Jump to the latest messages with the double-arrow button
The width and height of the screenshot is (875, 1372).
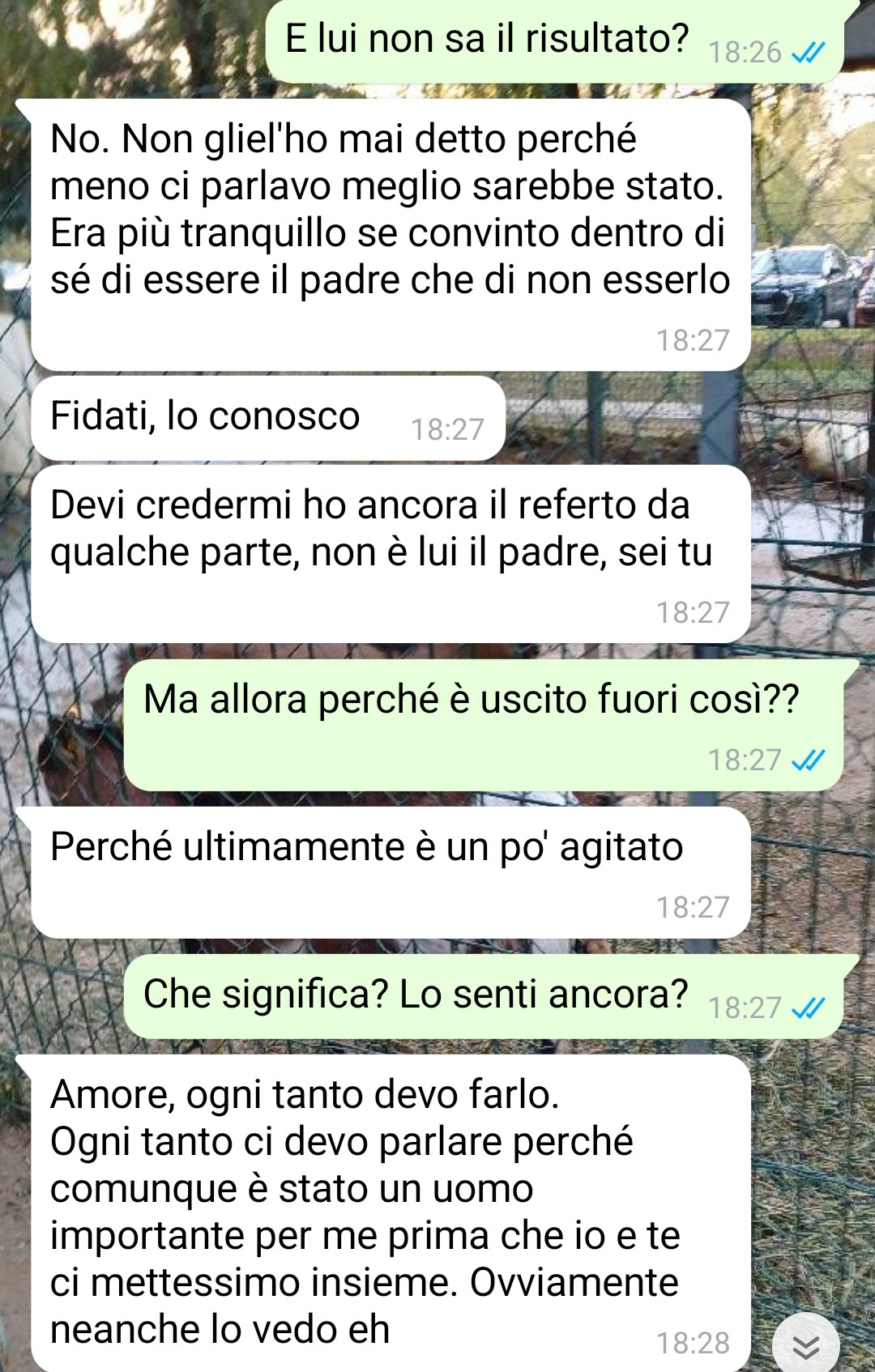click(x=805, y=1346)
